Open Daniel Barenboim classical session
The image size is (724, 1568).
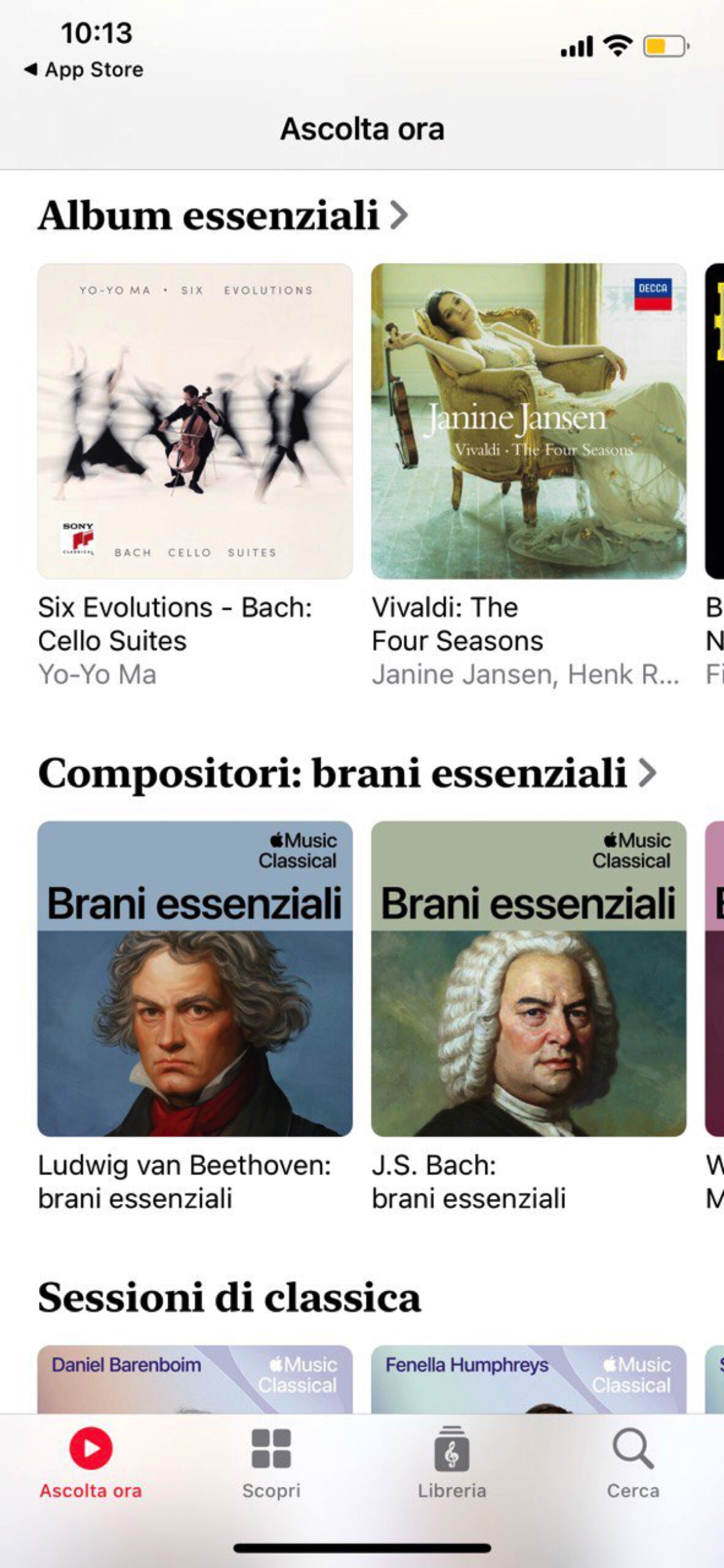[x=195, y=1379]
